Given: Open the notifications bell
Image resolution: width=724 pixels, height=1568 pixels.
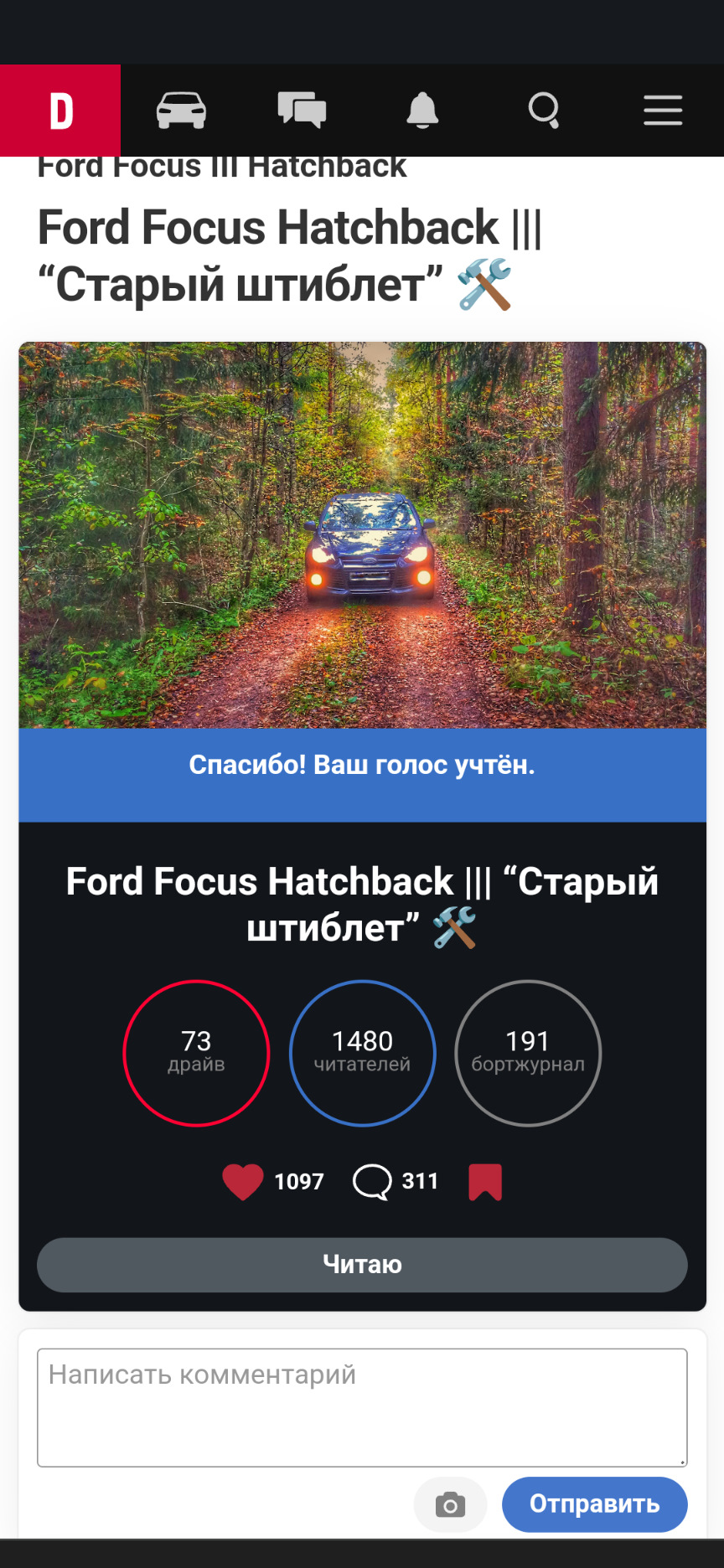Looking at the screenshot, I should click(x=422, y=111).
